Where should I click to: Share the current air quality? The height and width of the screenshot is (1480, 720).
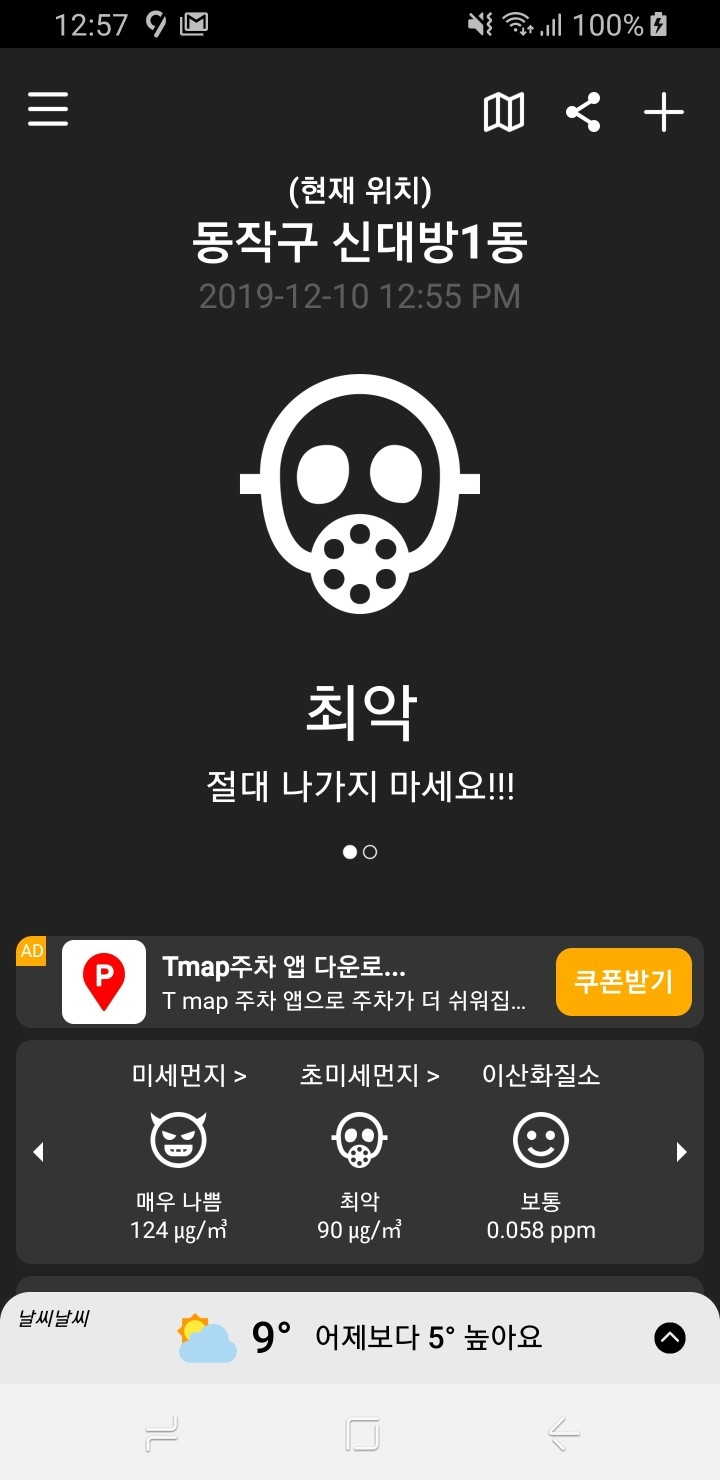point(583,112)
